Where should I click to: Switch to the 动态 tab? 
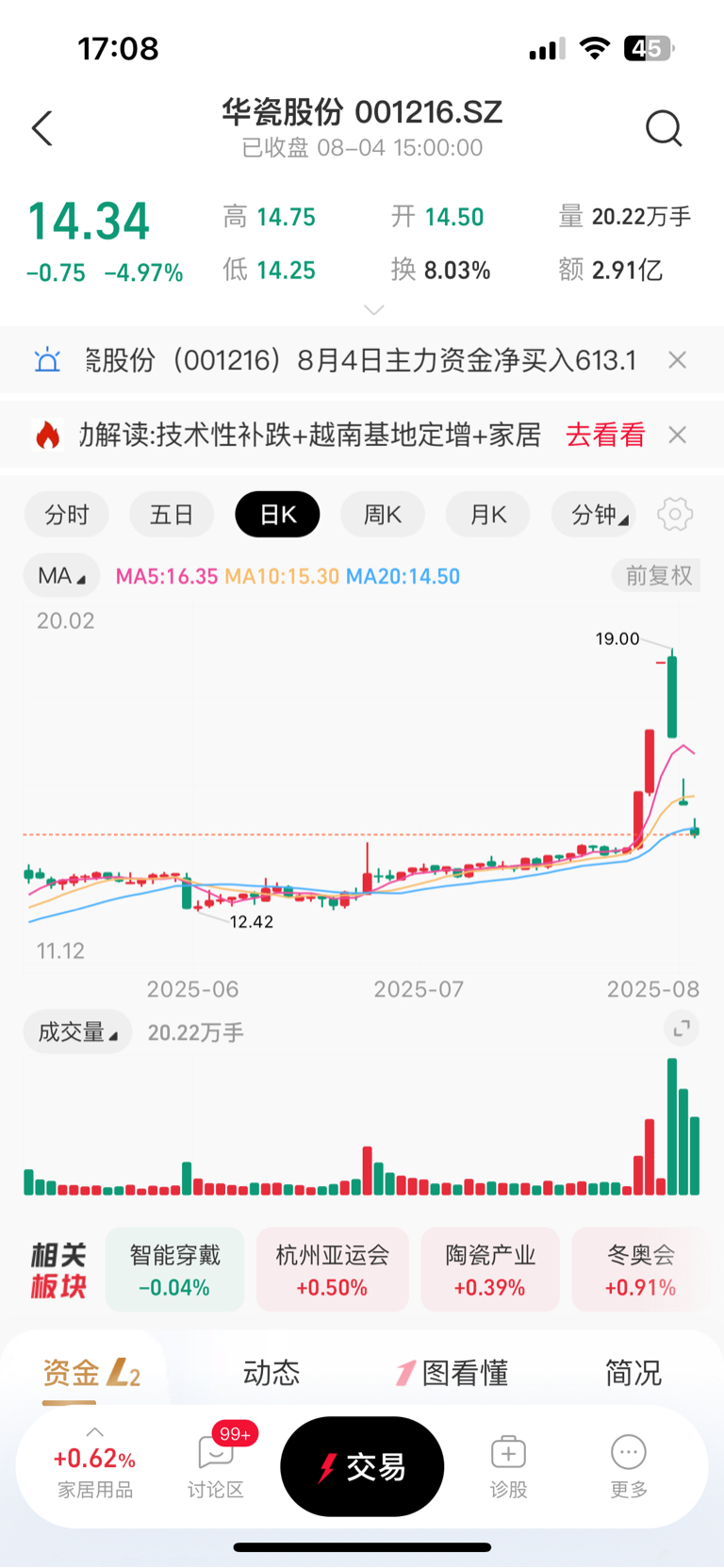pyautogui.click(x=271, y=1373)
